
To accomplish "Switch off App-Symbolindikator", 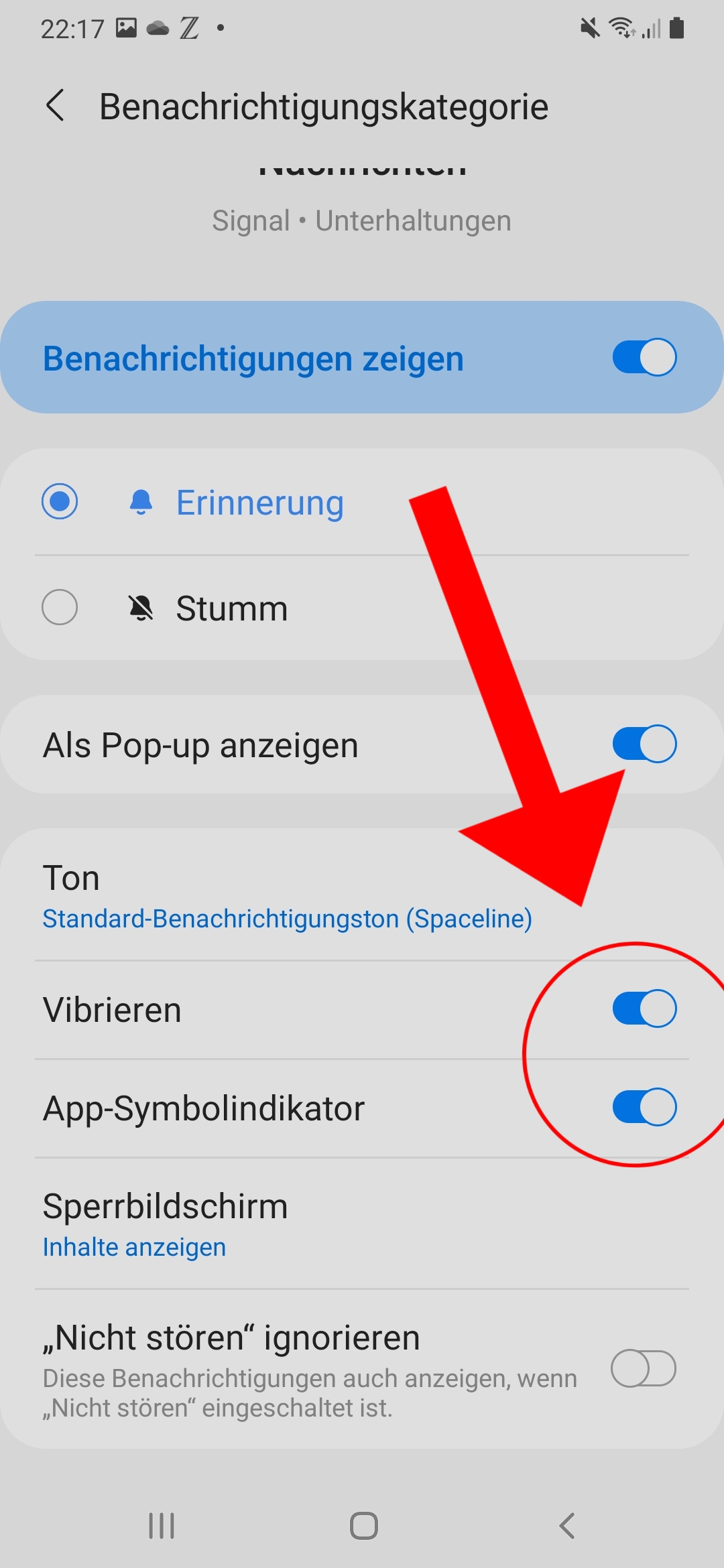I will click(x=644, y=1107).
